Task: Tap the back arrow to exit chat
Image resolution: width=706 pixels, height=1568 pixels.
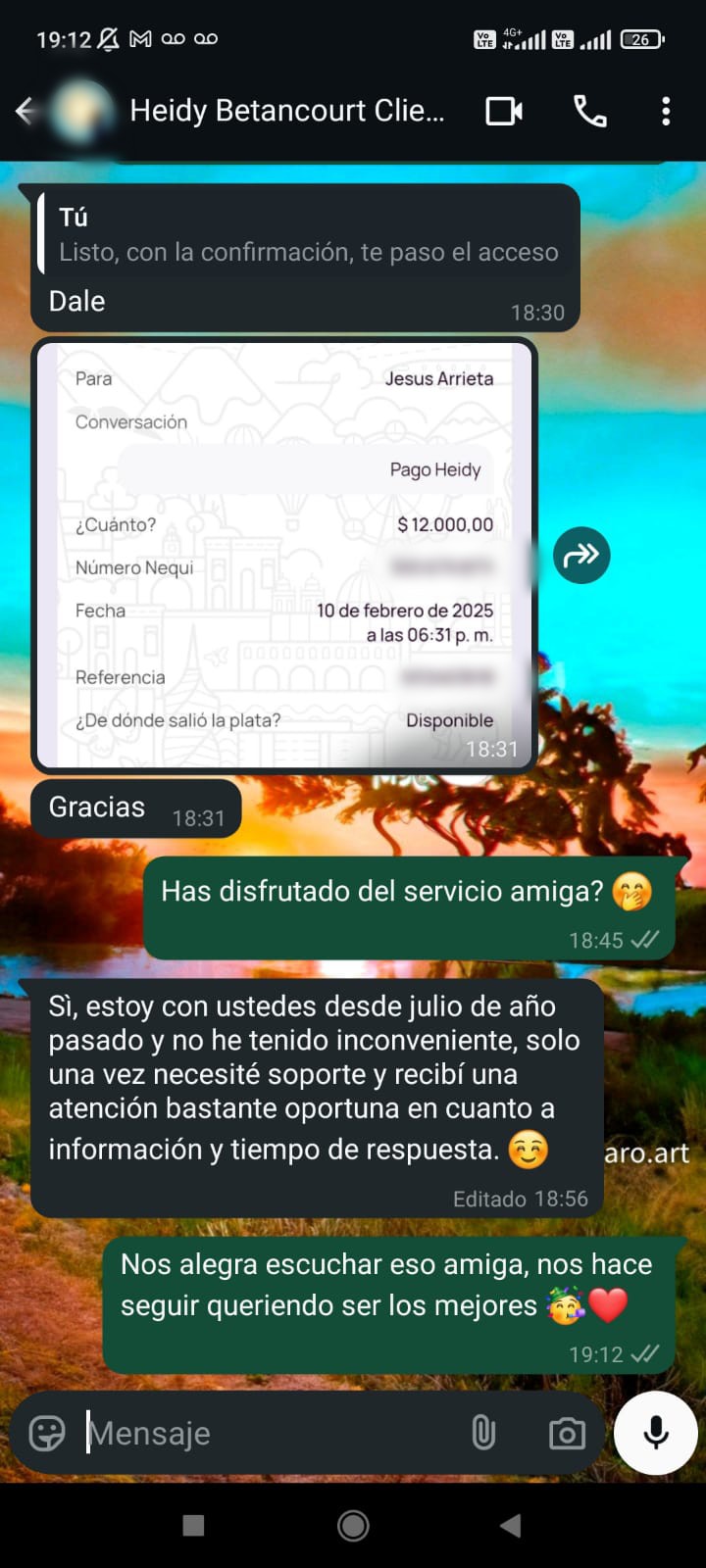Action: 25,111
